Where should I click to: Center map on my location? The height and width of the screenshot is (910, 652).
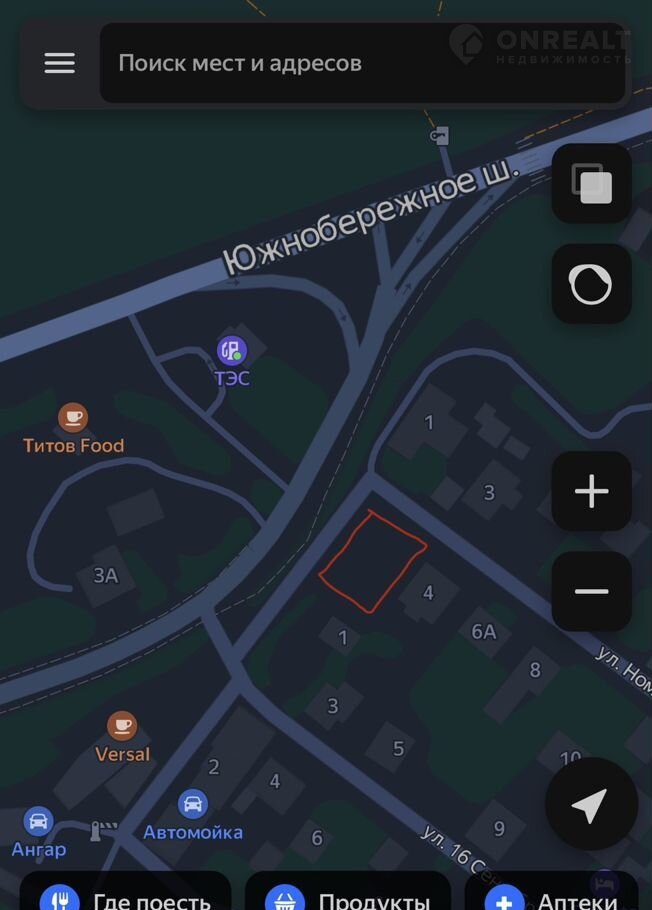tap(590, 805)
